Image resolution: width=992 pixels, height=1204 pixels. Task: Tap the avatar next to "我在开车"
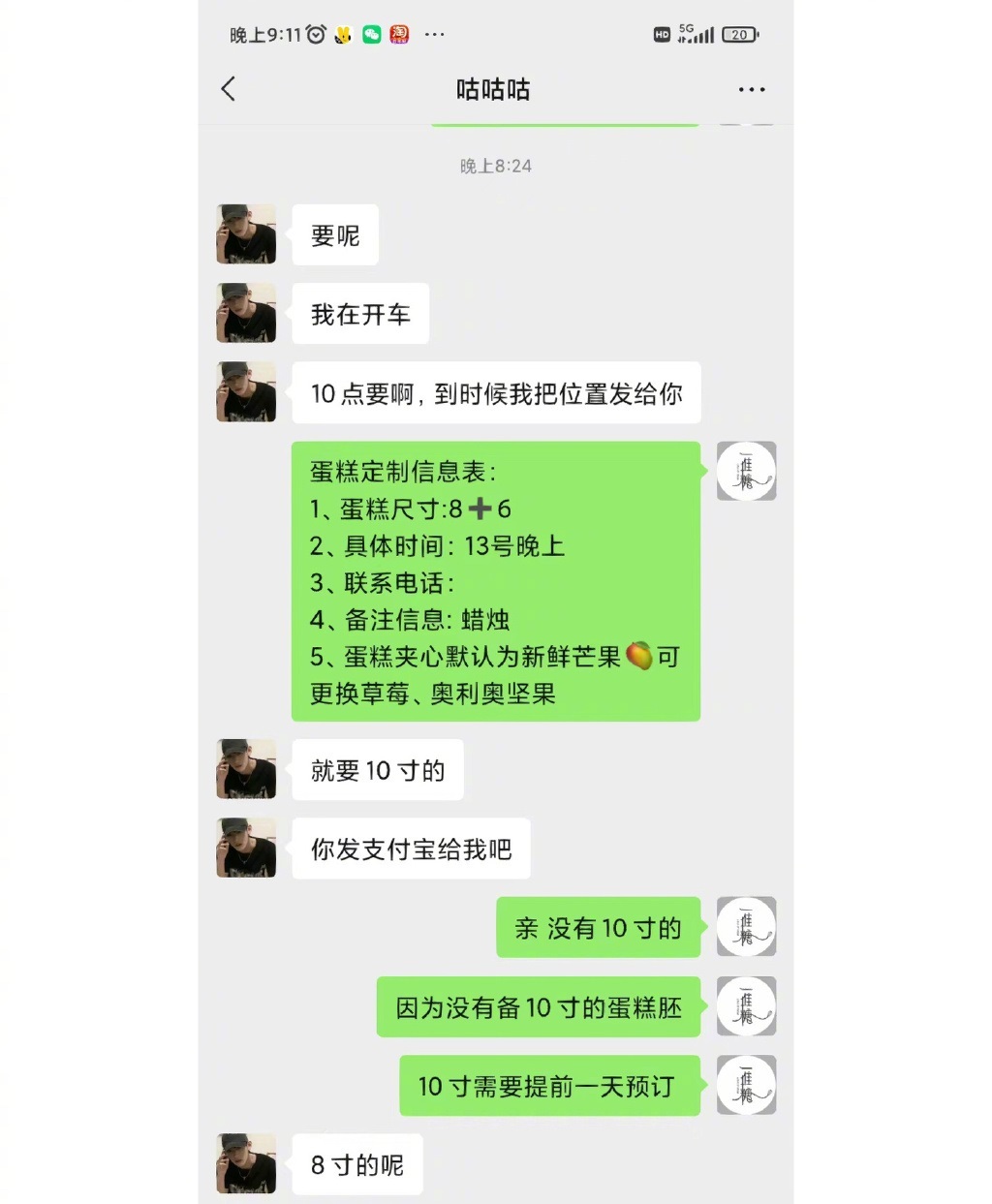[246, 313]
